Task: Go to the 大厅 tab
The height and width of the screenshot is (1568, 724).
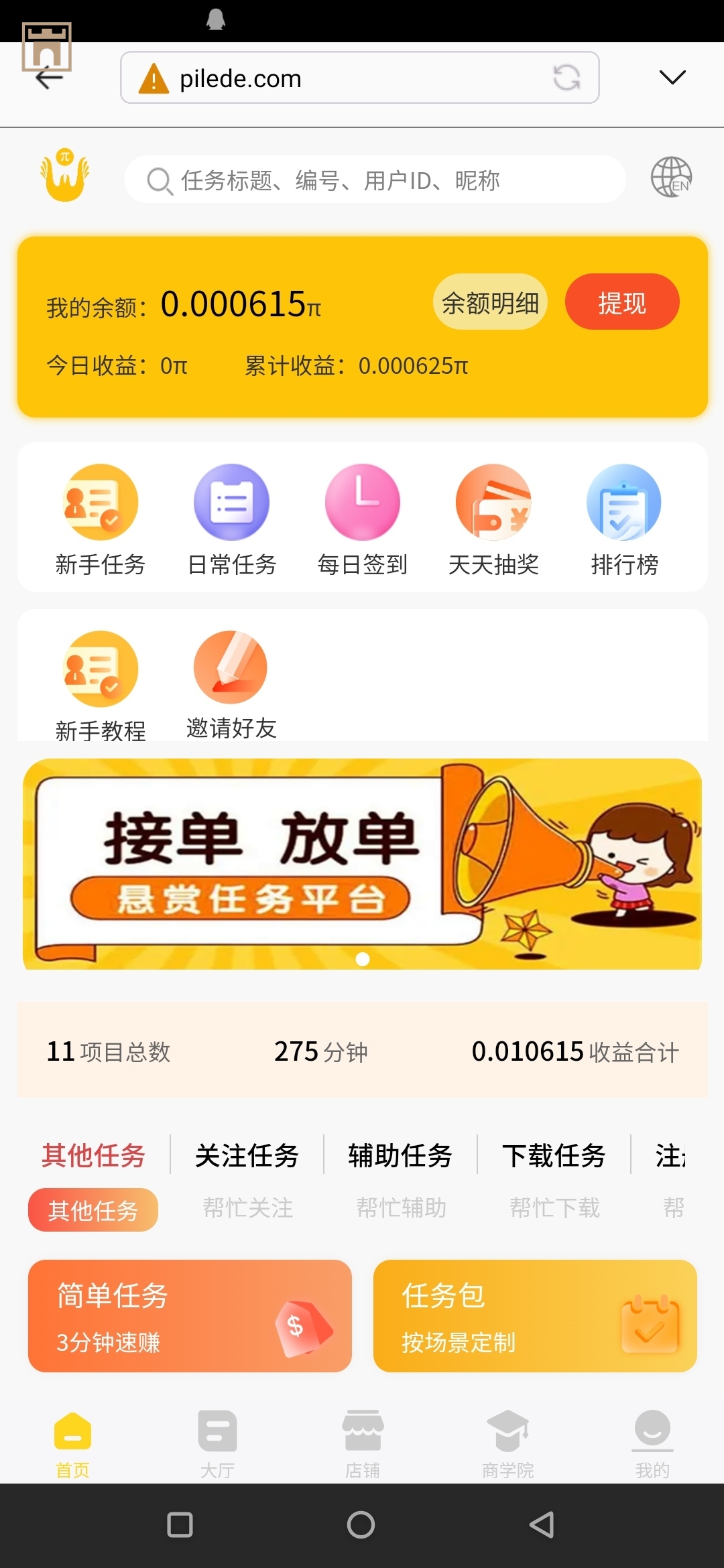Action: coord(217,1443)
